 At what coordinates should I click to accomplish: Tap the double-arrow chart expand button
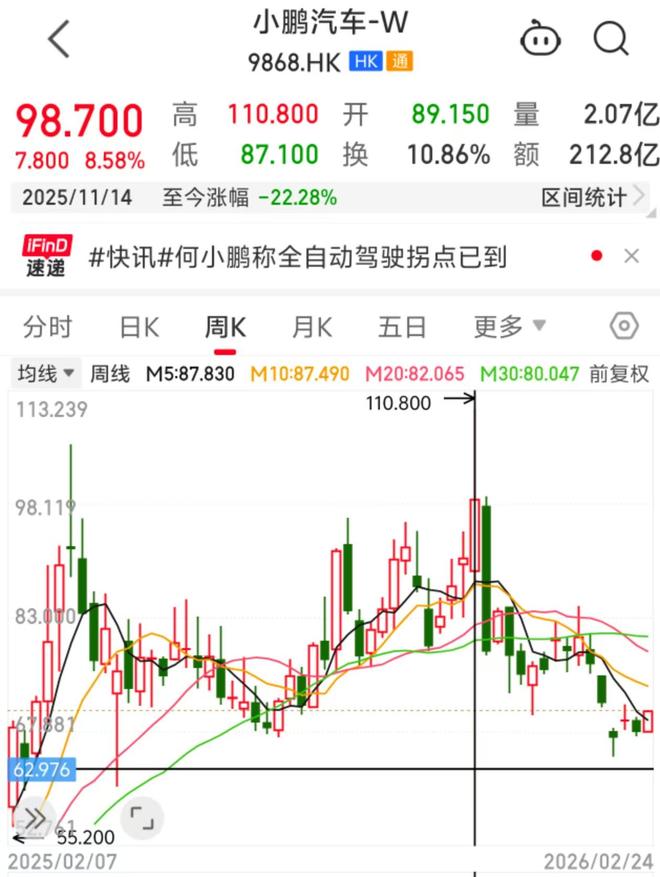coord(33,816)
